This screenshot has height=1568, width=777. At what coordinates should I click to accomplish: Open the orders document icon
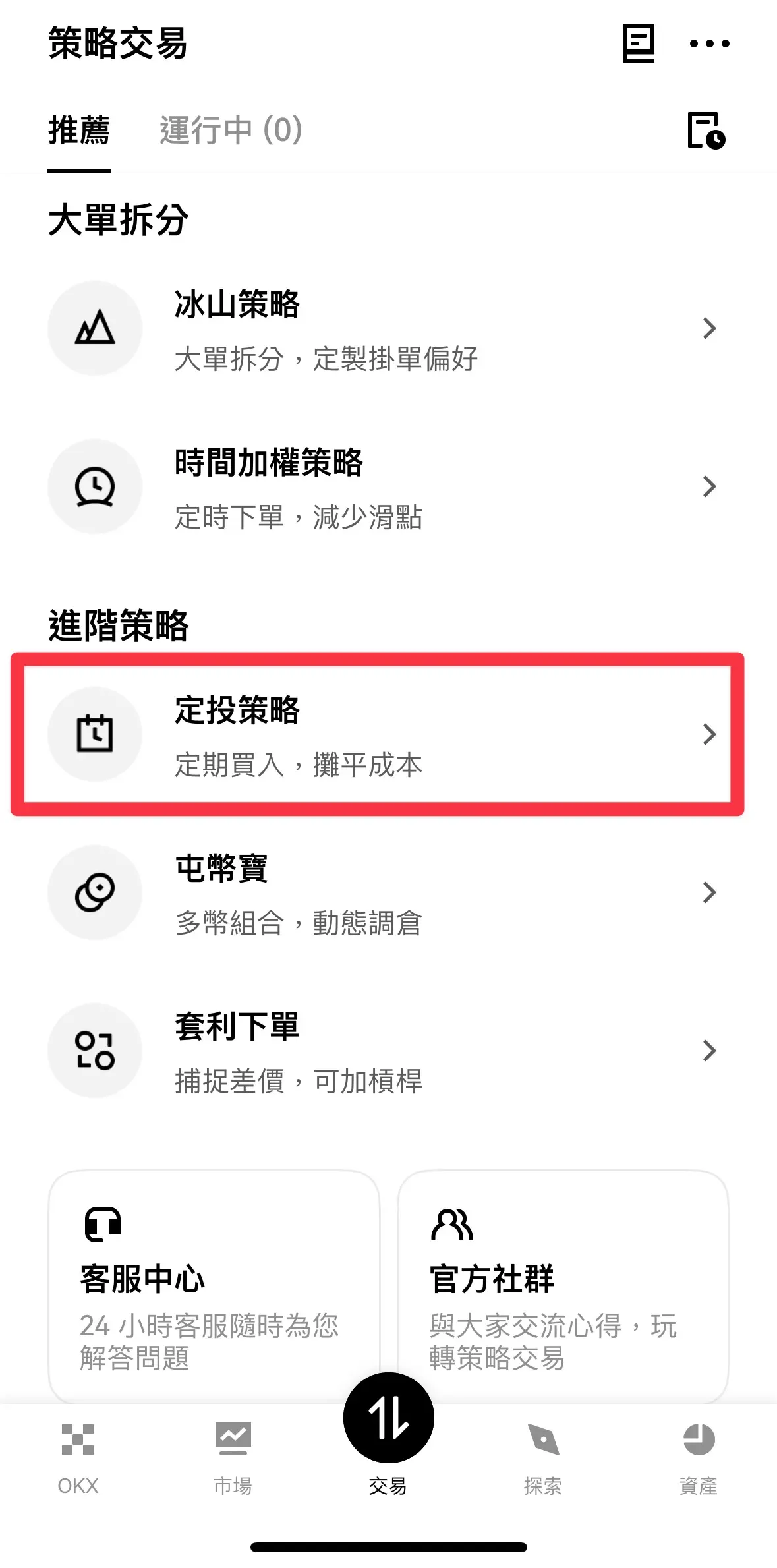[638, 44]
